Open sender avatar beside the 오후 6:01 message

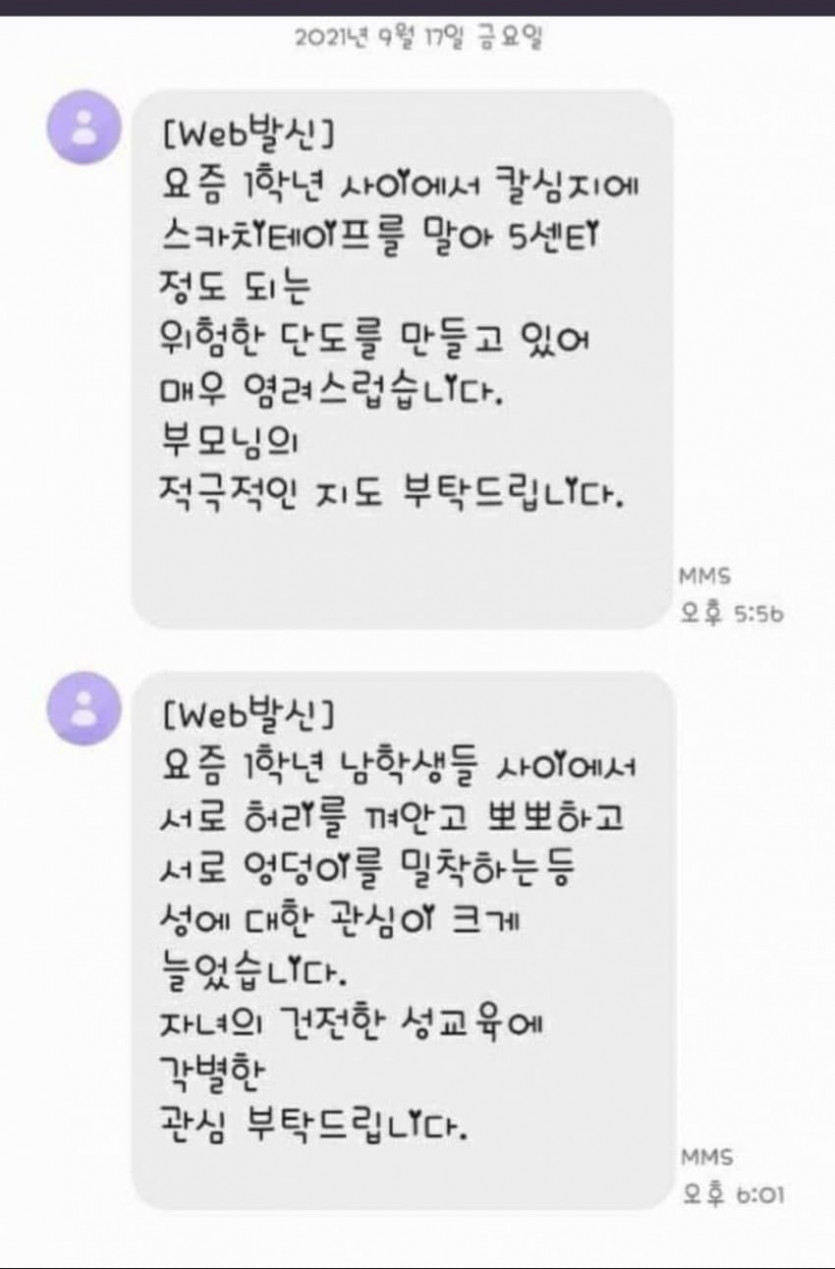point(85,709)
